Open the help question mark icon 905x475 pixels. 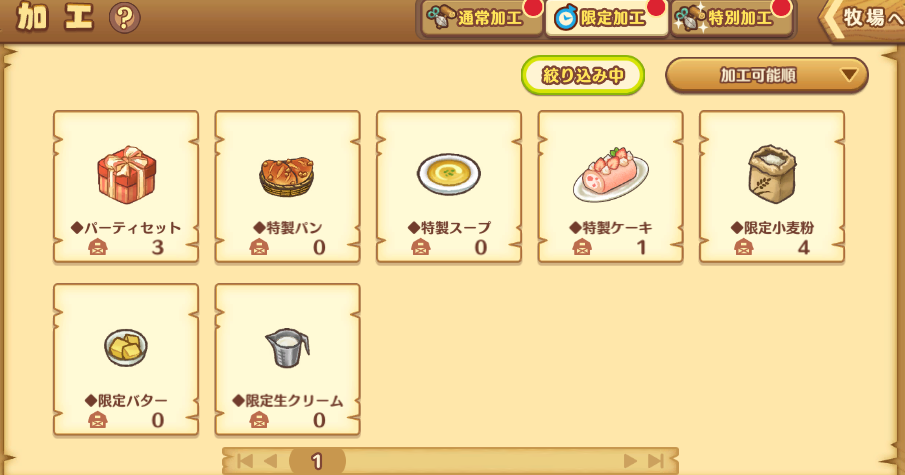124,17
